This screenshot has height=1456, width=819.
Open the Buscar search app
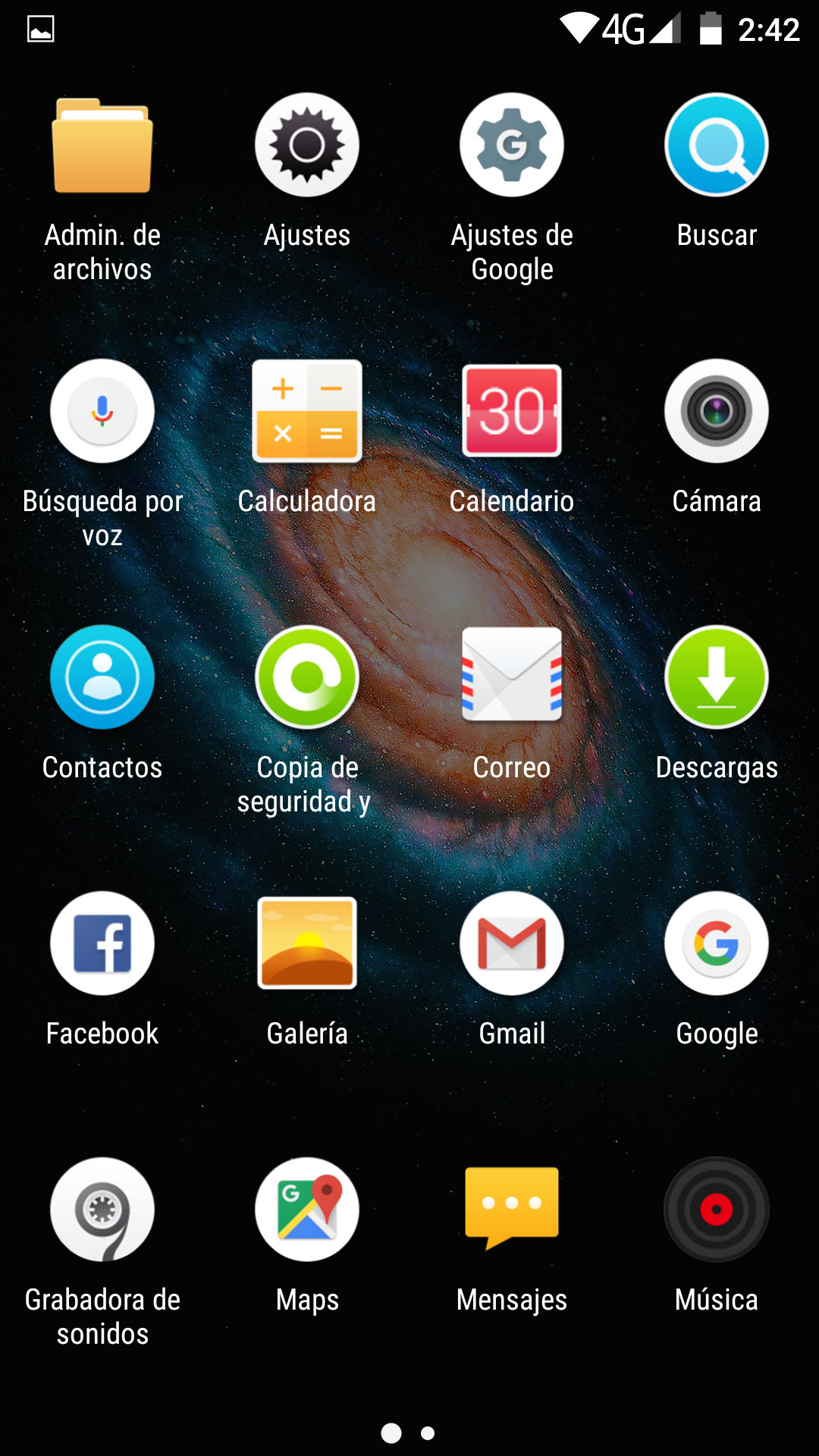coord(717,146)
